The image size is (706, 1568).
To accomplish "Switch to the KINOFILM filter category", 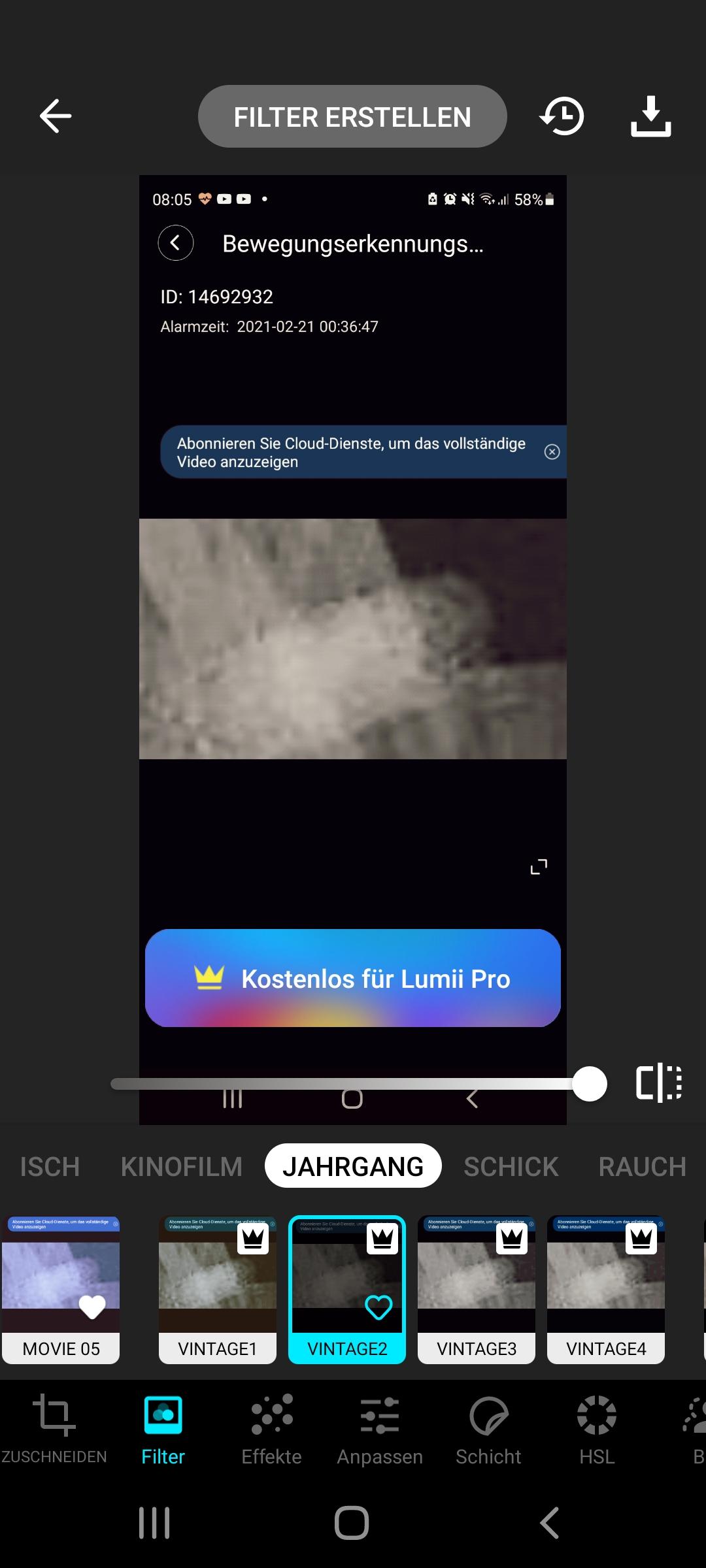I will (x=182, y=1166).
